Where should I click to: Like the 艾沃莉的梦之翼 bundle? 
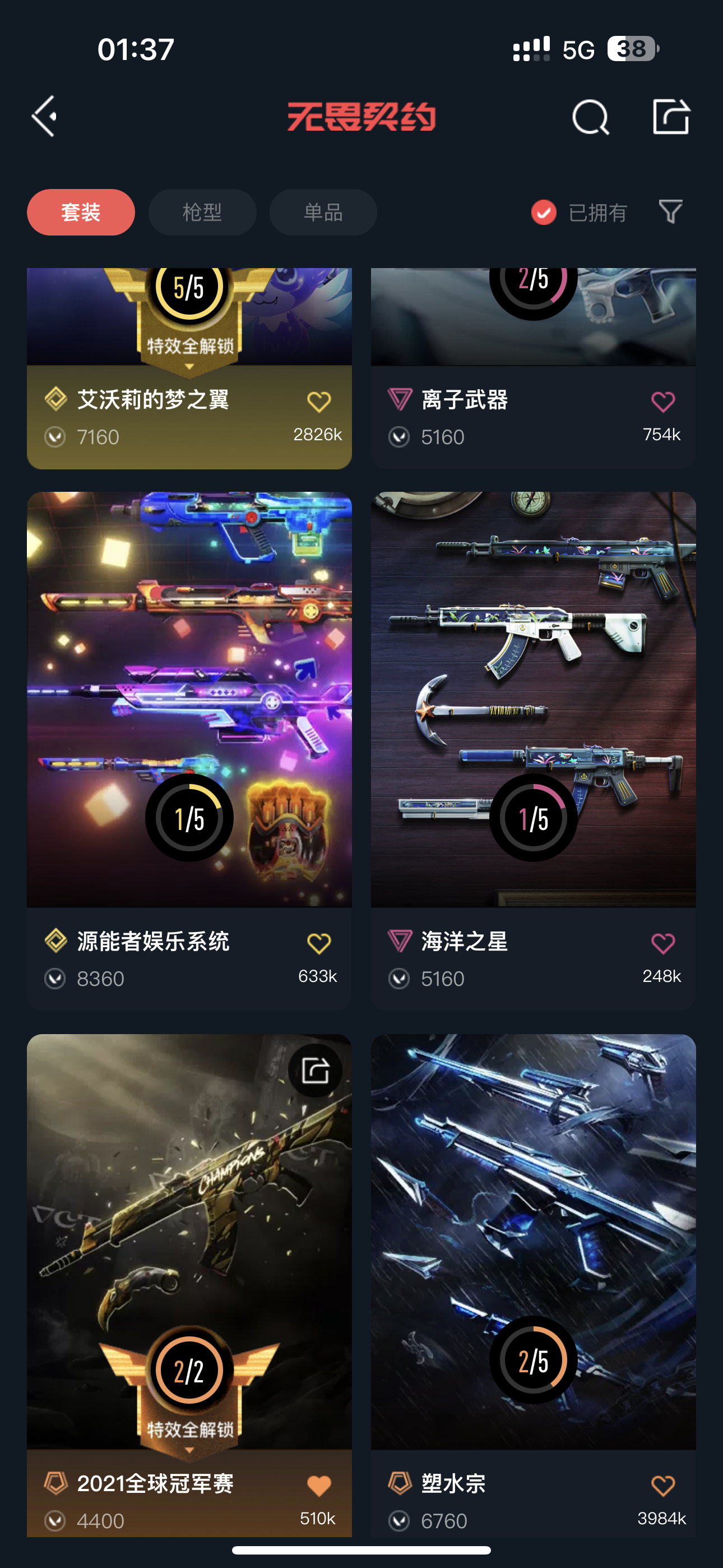tap(318, 402)
